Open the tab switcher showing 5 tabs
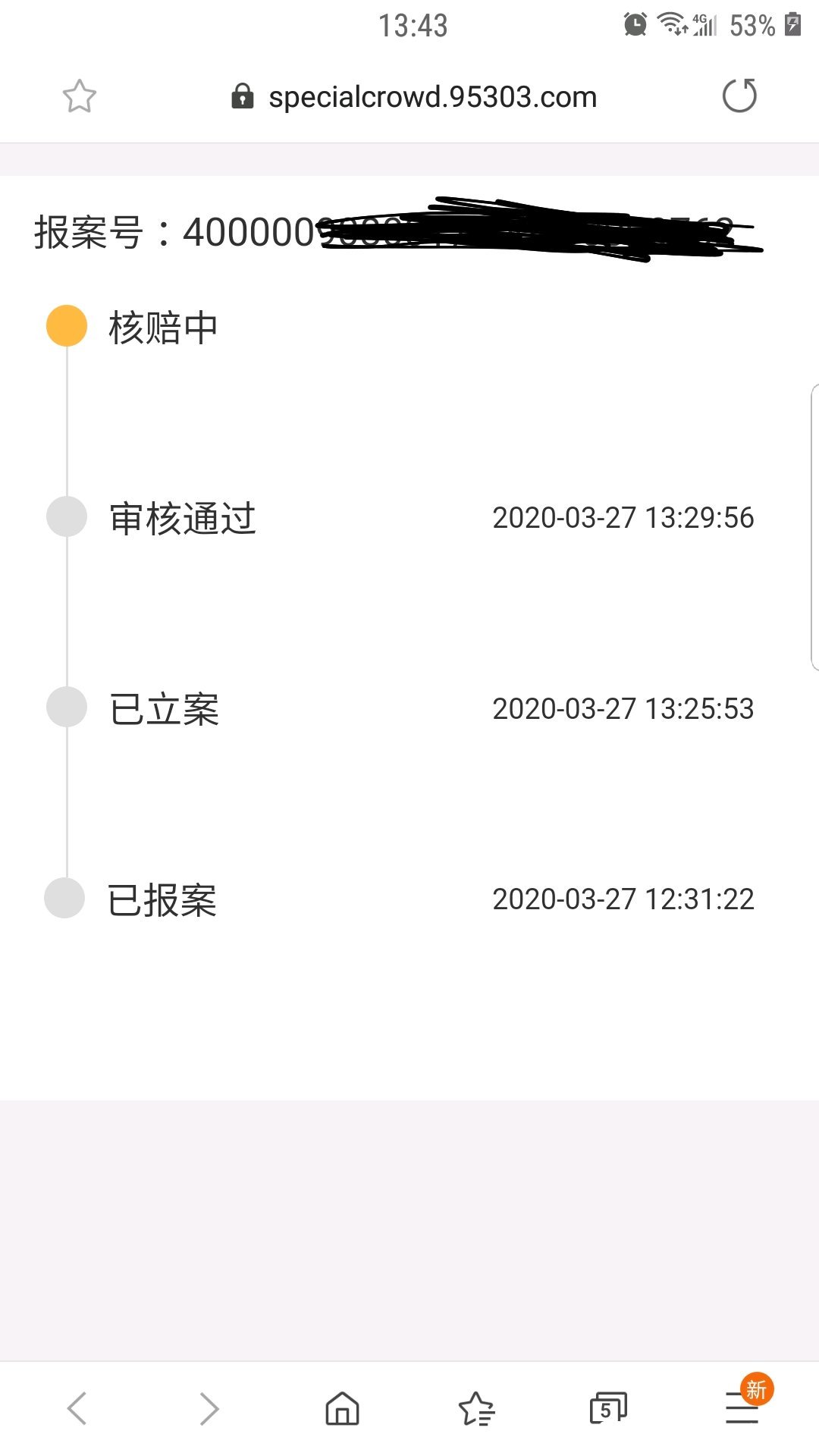819x1456 pixels. [x=608, y=1408]
